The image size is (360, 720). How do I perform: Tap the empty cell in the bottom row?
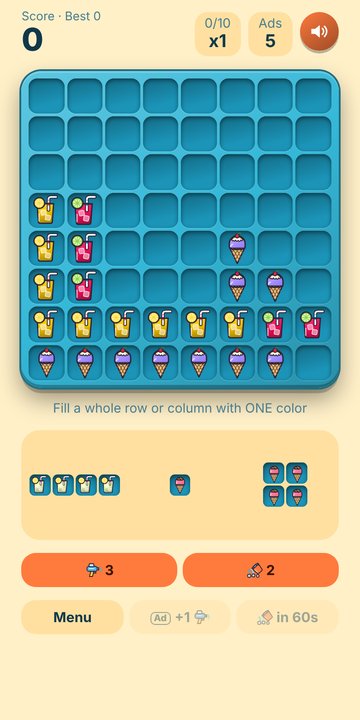click(313, 363)
